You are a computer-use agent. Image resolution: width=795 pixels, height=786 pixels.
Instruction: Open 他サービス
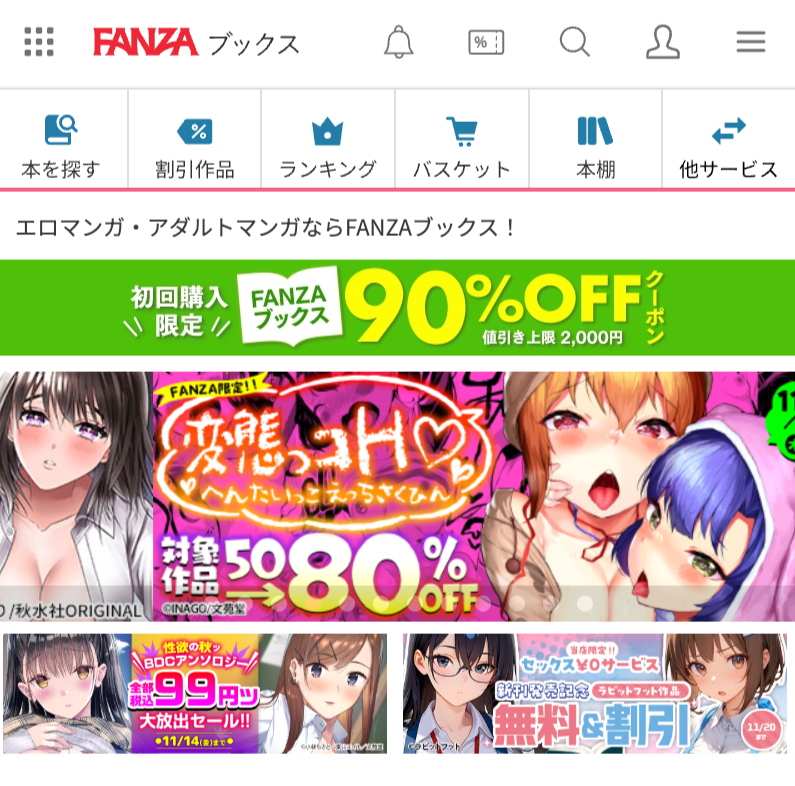click(728, 146)
